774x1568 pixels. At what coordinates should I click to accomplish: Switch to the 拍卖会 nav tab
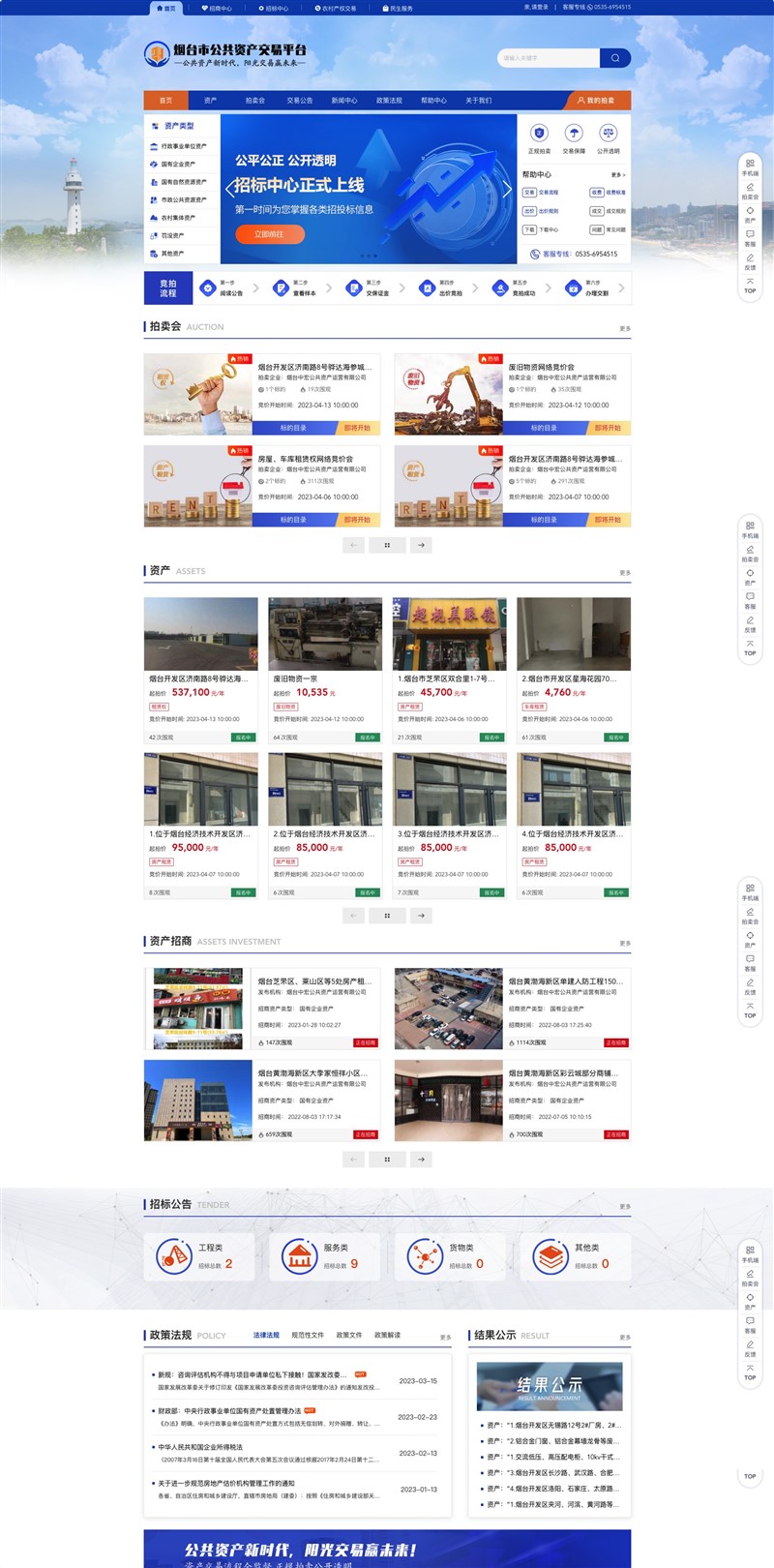pos(254,100)
